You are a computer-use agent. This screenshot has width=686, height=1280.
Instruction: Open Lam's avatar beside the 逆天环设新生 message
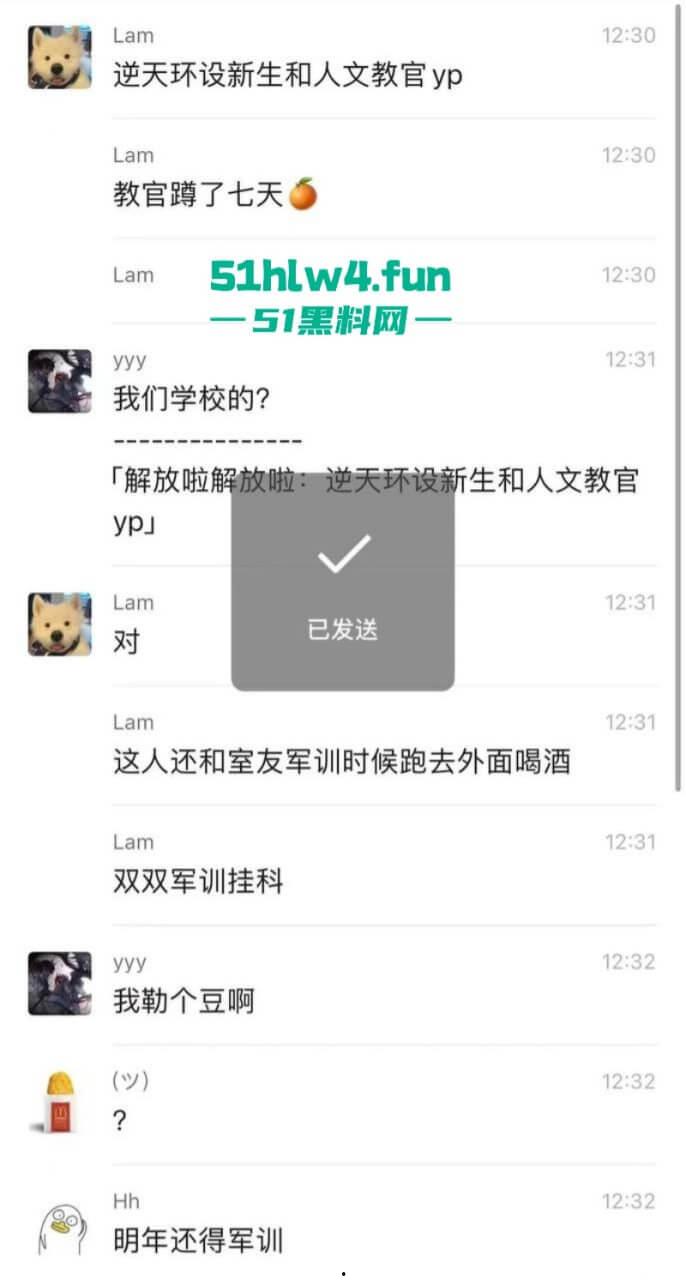coord(59,58)
